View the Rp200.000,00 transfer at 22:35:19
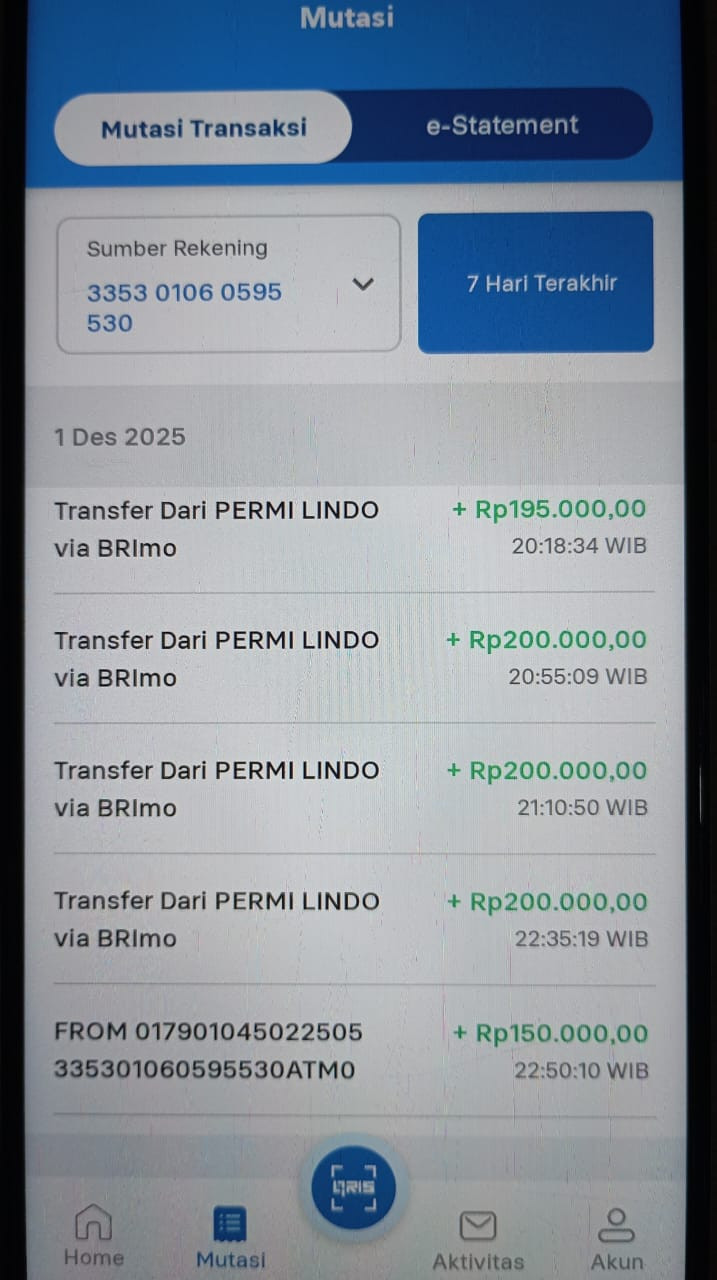This screenshot has height=1280, width=717. (x=352, y=920)
